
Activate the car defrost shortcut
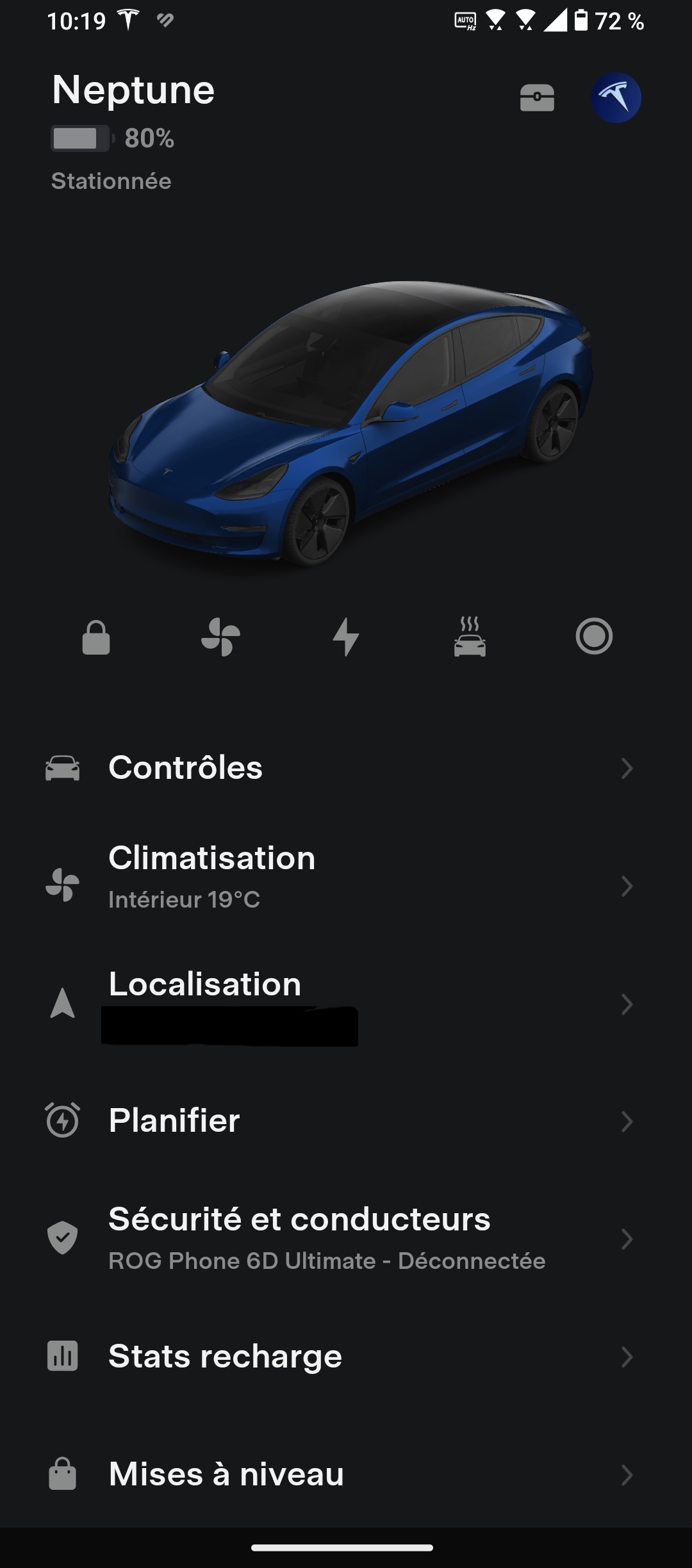coord(470,637)
